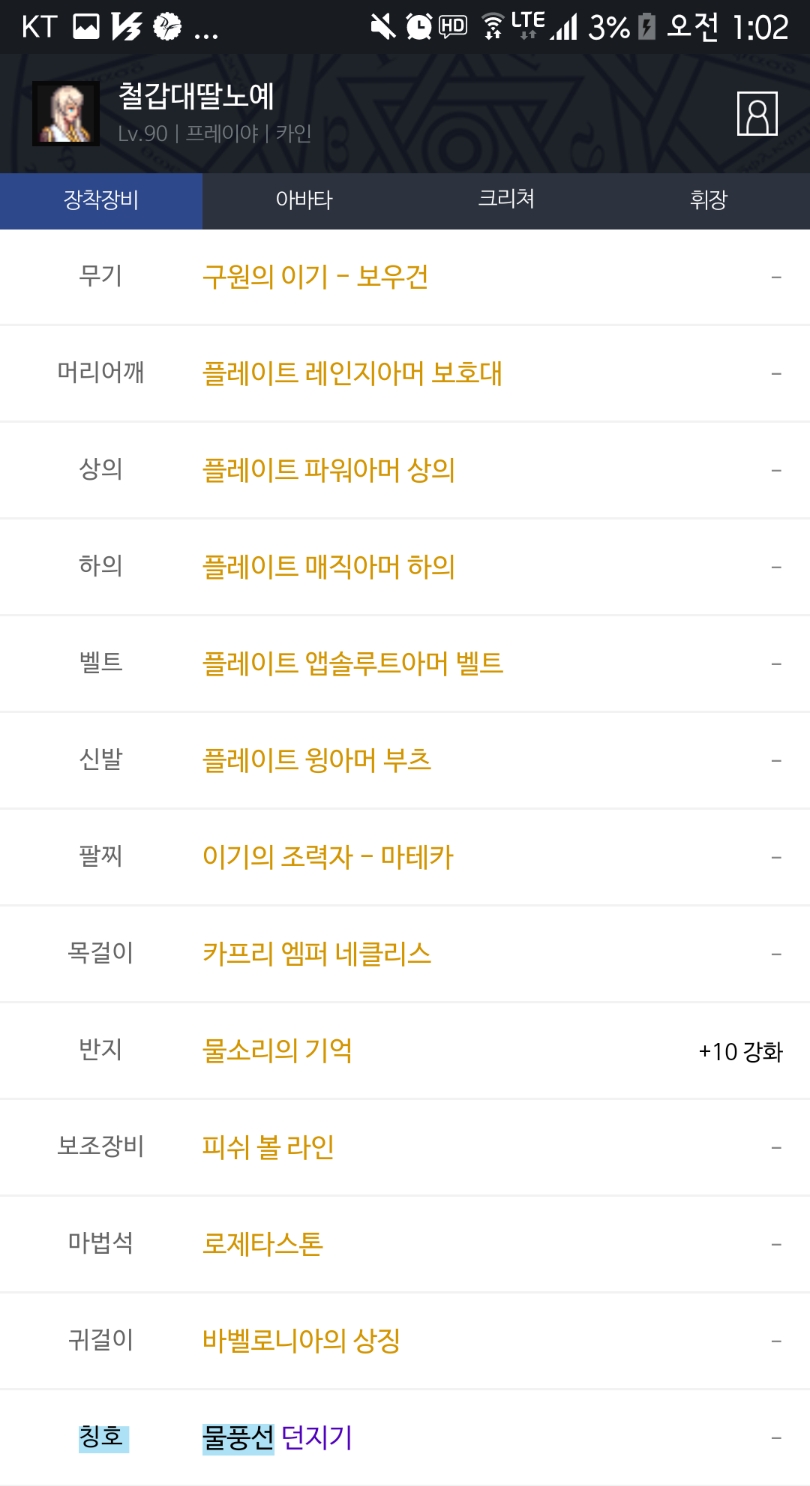The width and height of the screenshot is (810, 1486).
Task: Open 플레이트 앱솔루트아머 벨트 item
Action: tap(352, 663)
